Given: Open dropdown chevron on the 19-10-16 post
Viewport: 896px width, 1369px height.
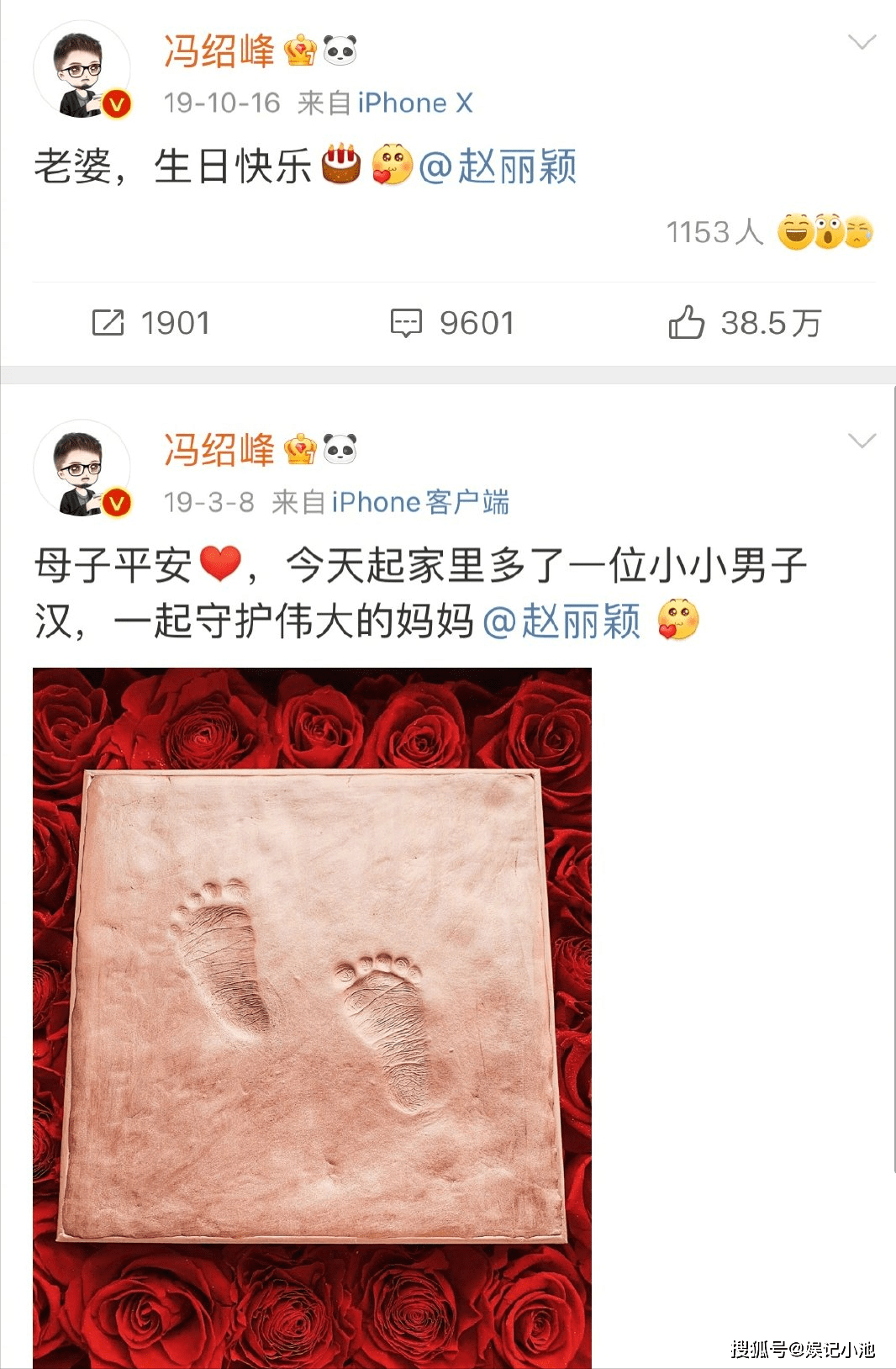Looking at the screenshot, I should pos(862,42).
